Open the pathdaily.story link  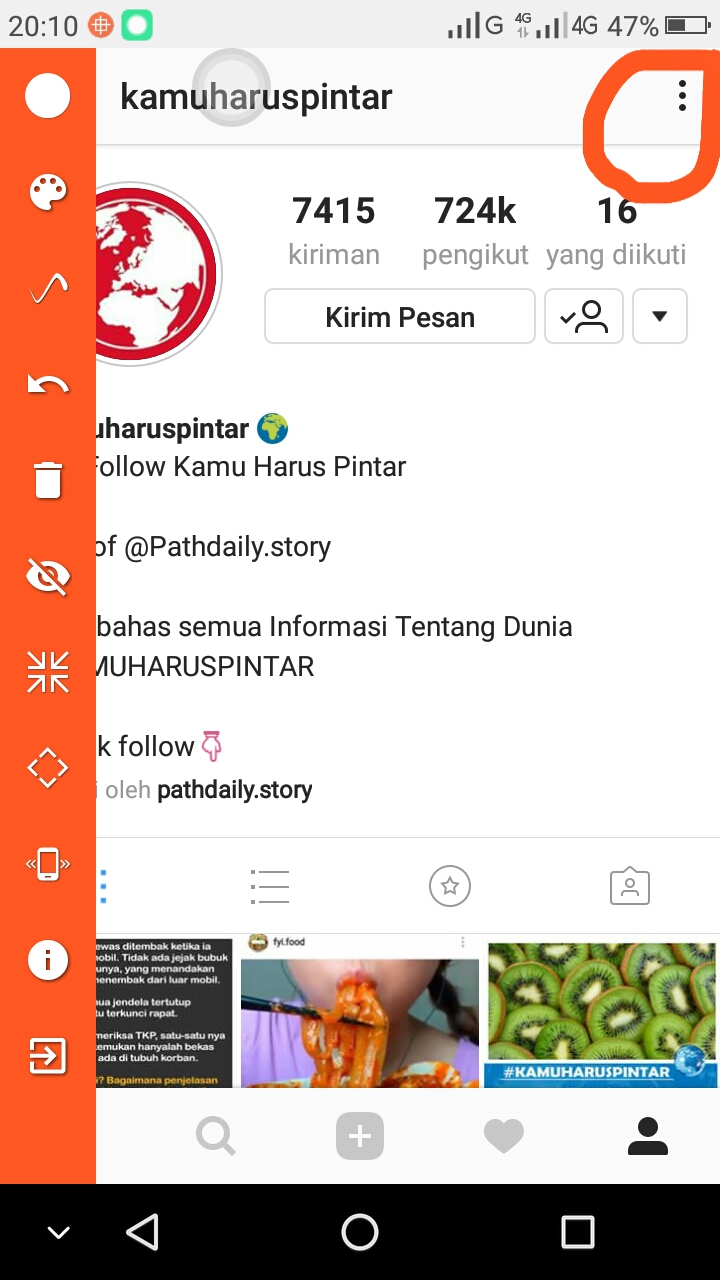[235, 790]
